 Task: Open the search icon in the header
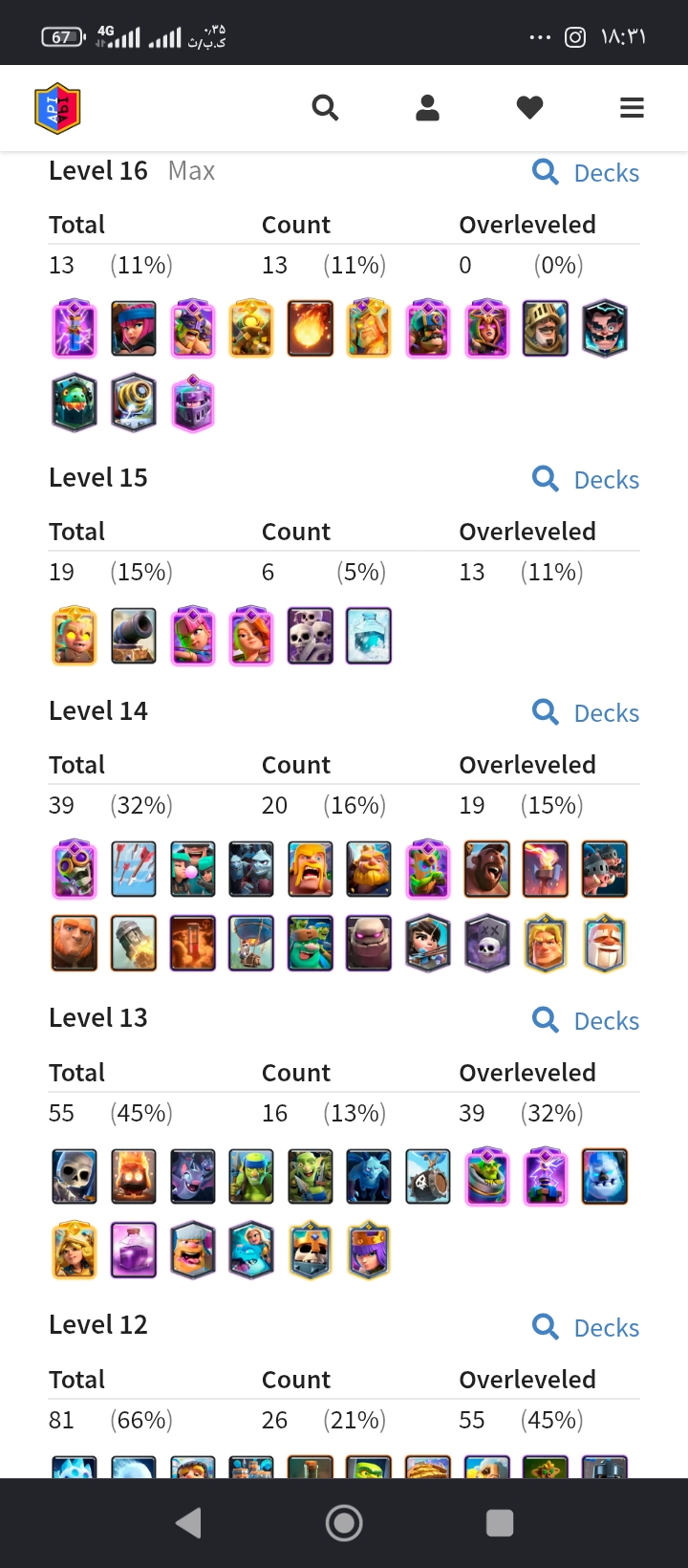[x=325, y=108]
